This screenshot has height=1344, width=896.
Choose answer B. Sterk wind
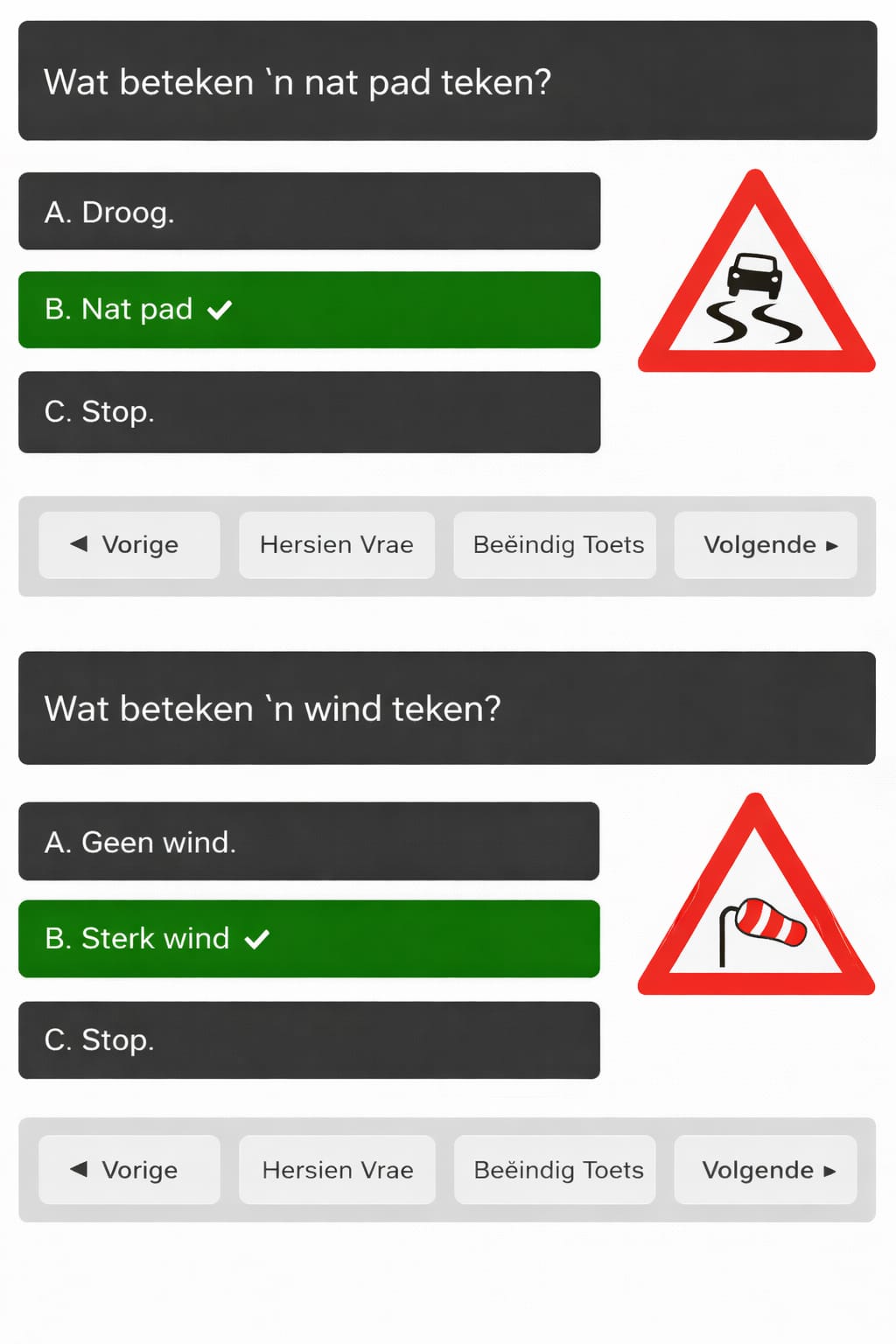(309, 939)
